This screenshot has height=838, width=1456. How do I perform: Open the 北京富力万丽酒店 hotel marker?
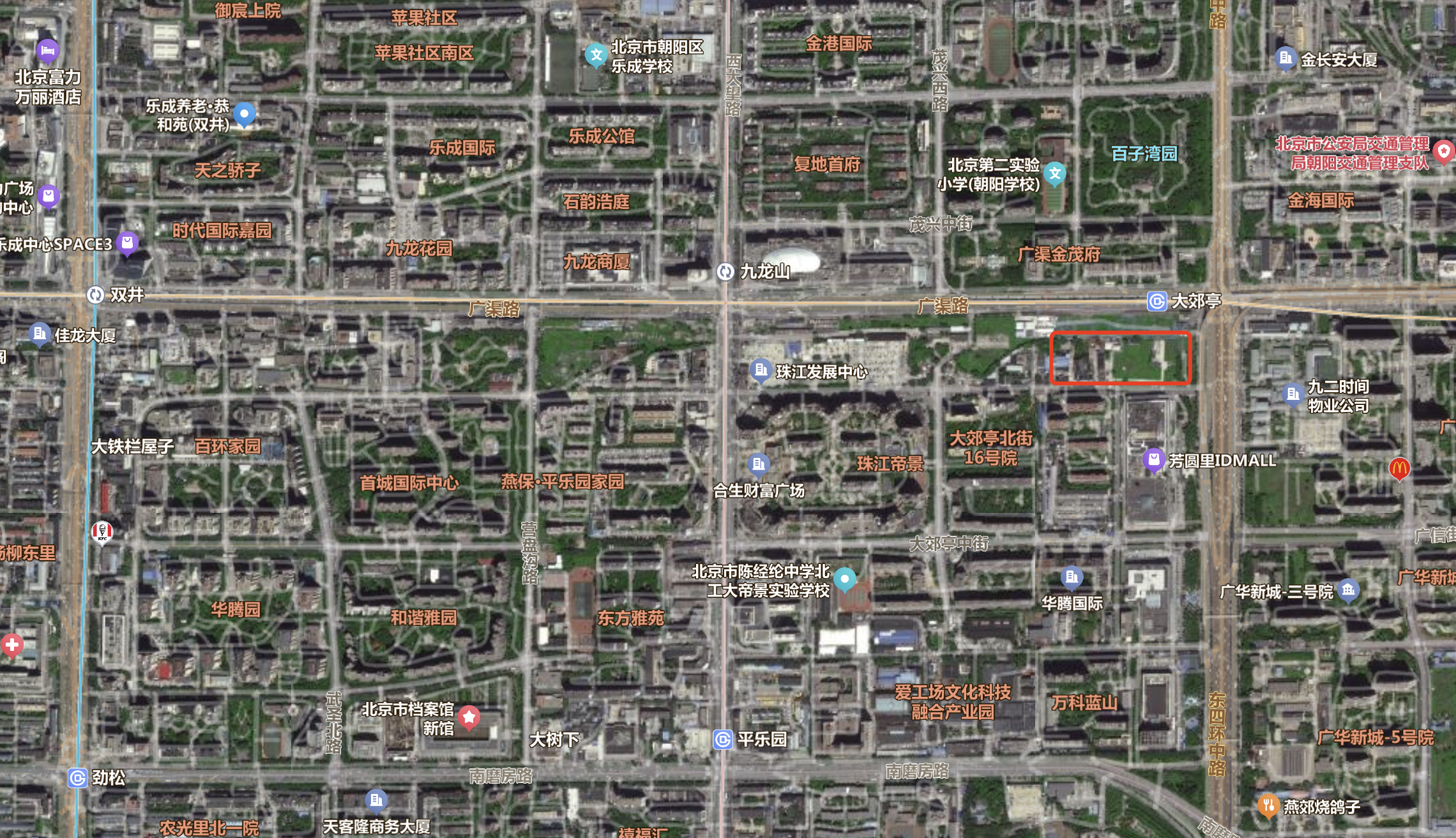click(47, 50)
